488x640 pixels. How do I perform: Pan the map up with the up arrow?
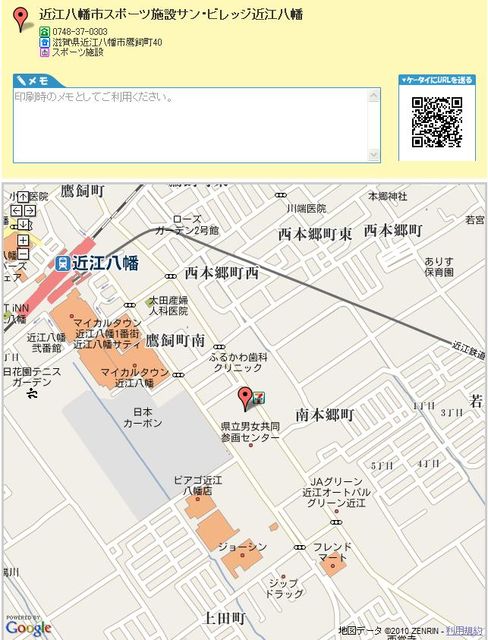[23, 197]
